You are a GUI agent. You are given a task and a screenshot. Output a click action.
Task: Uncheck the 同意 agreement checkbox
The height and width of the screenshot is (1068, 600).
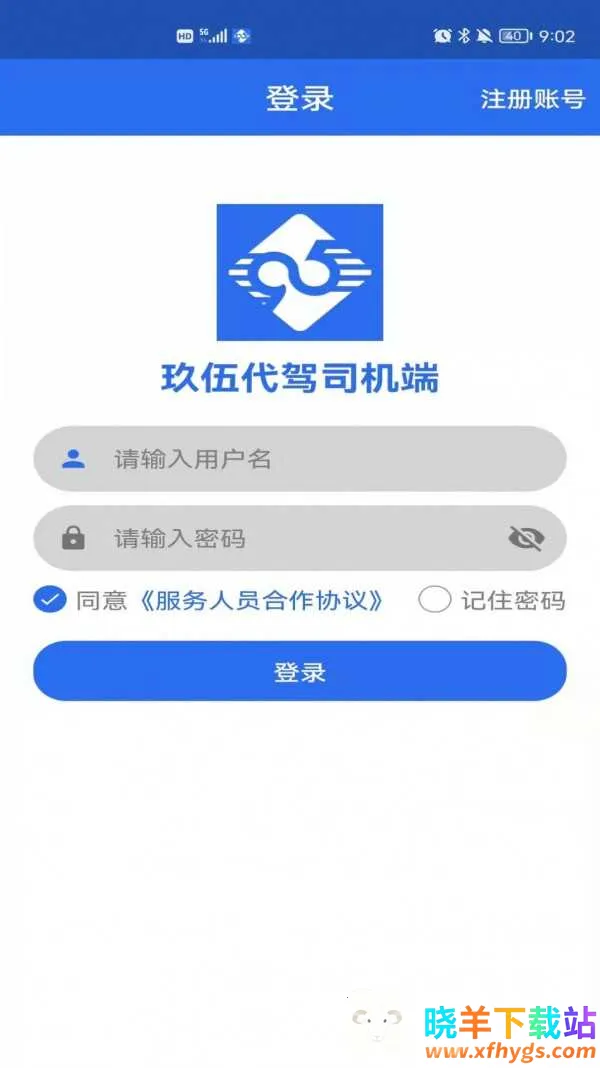coord(50,600)
